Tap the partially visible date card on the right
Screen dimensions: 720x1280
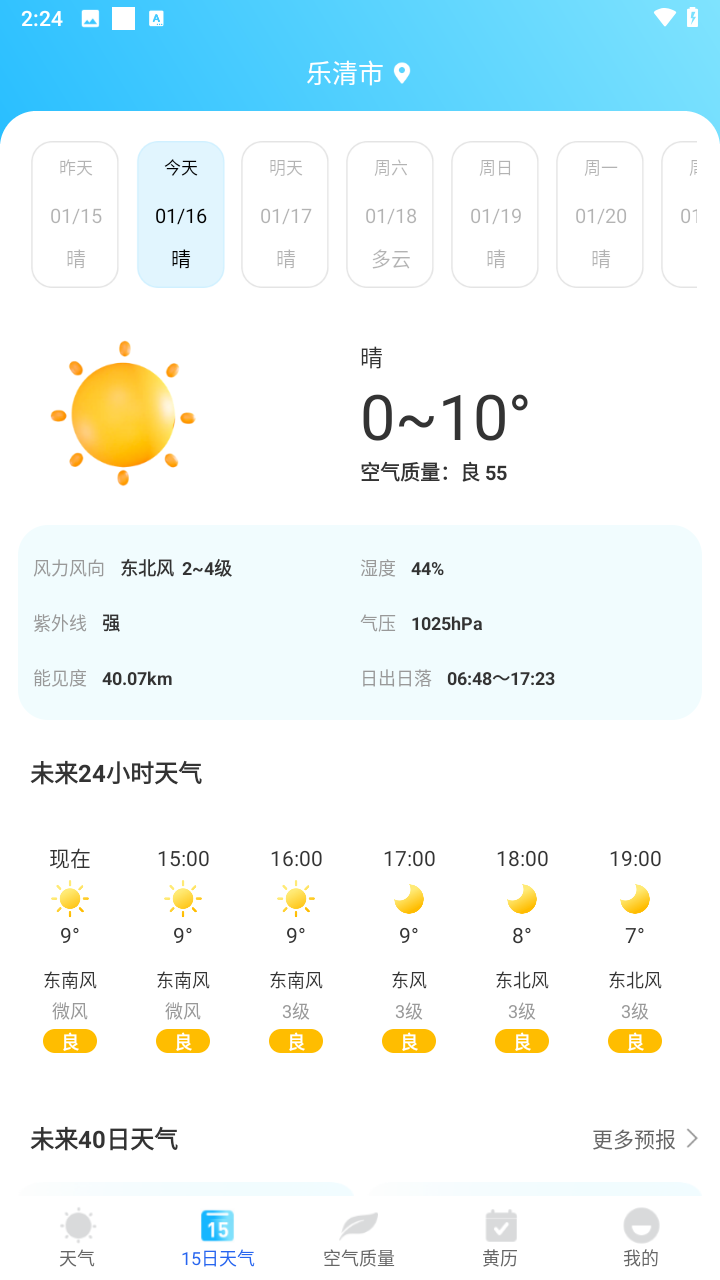point(695,214)
